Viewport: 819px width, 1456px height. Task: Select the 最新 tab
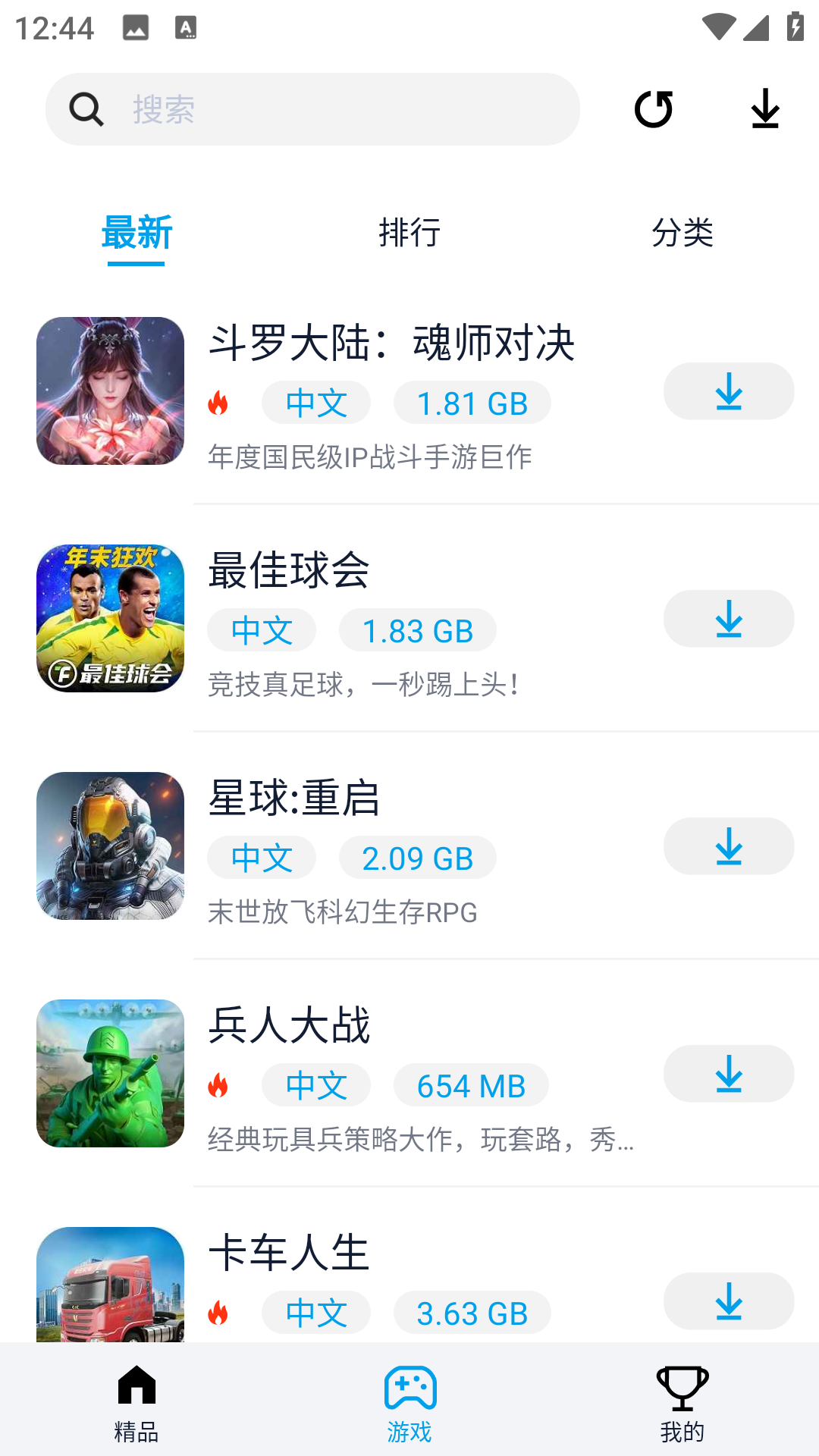pyautogui.click(x=136, y=232)
